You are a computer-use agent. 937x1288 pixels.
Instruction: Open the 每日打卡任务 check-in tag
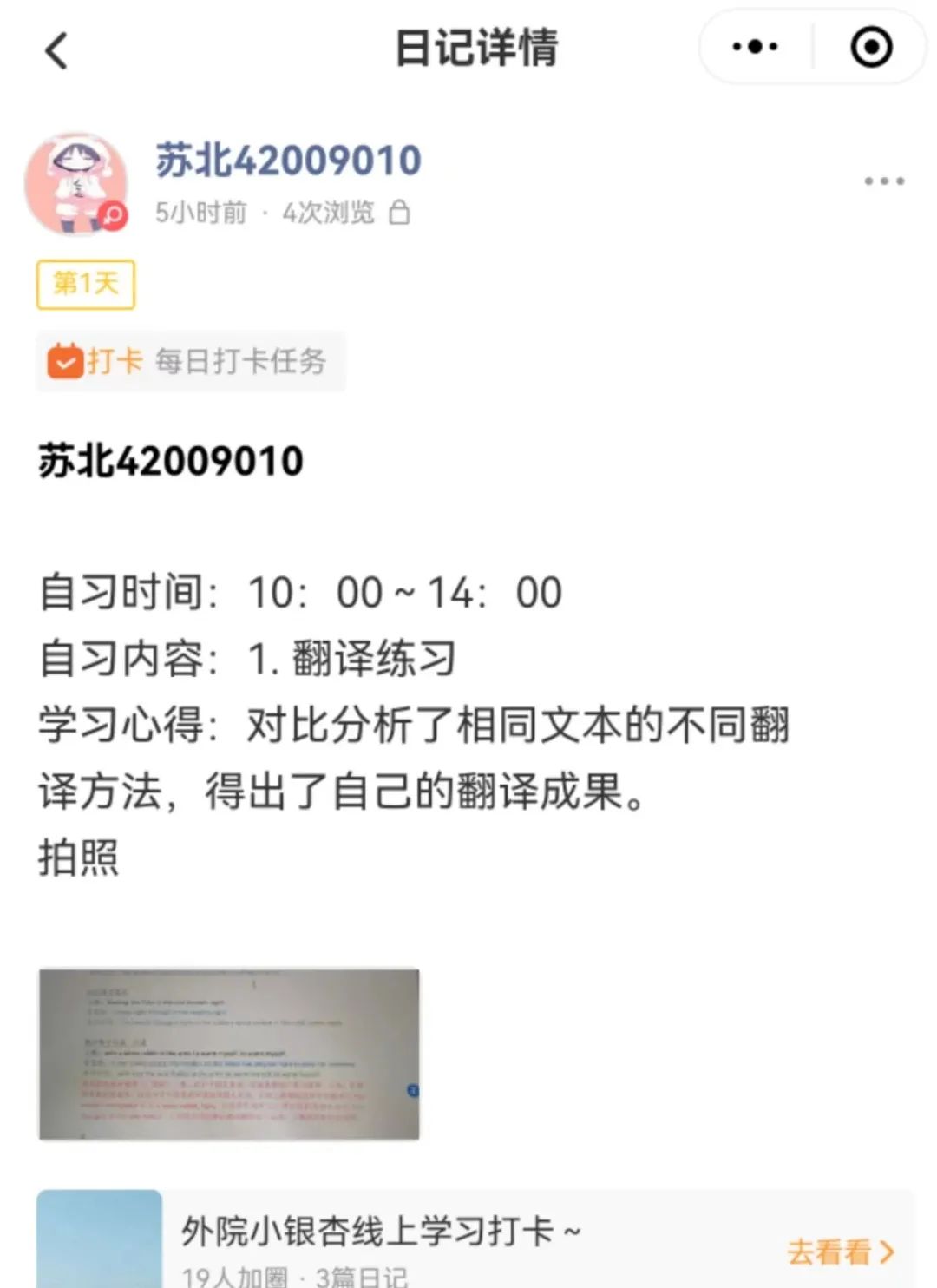191,361
